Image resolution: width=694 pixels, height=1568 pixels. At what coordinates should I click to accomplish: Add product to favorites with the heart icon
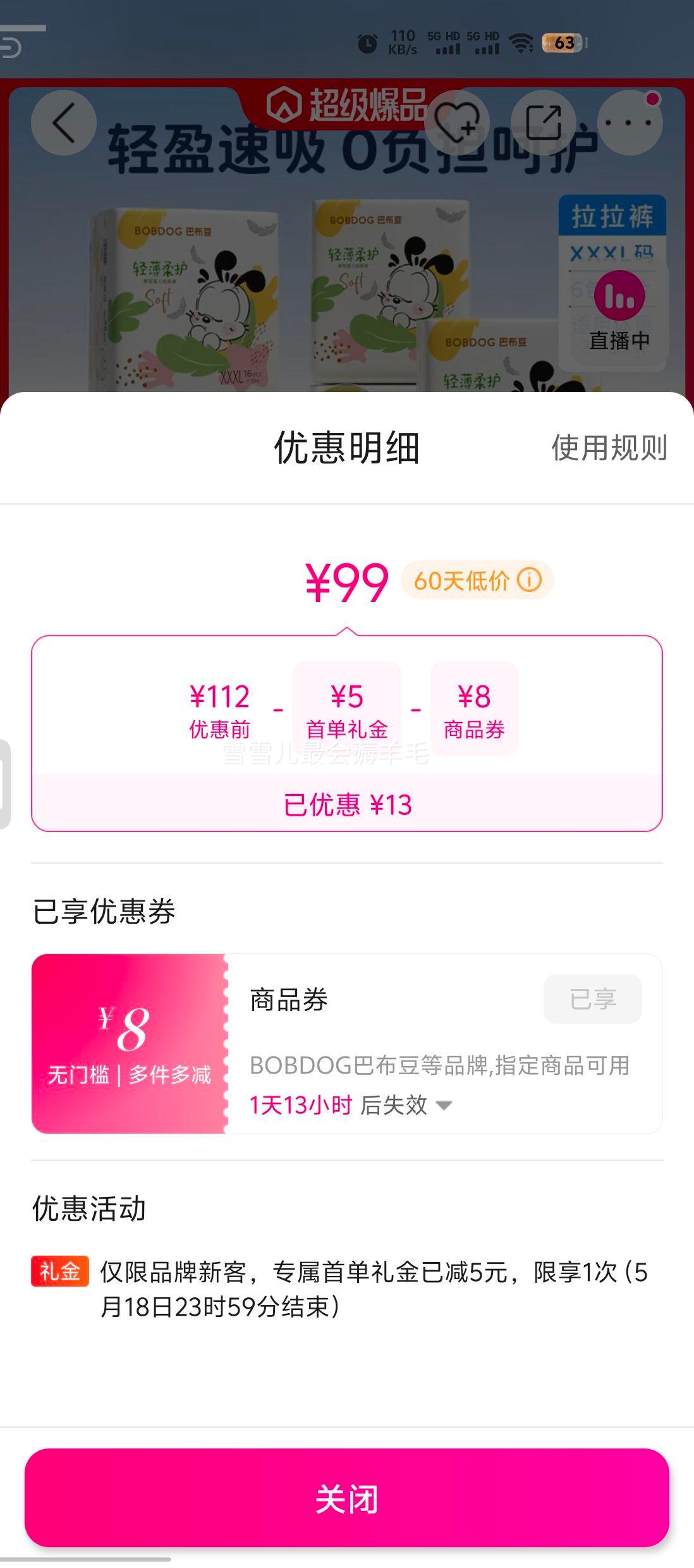point(458,123)
